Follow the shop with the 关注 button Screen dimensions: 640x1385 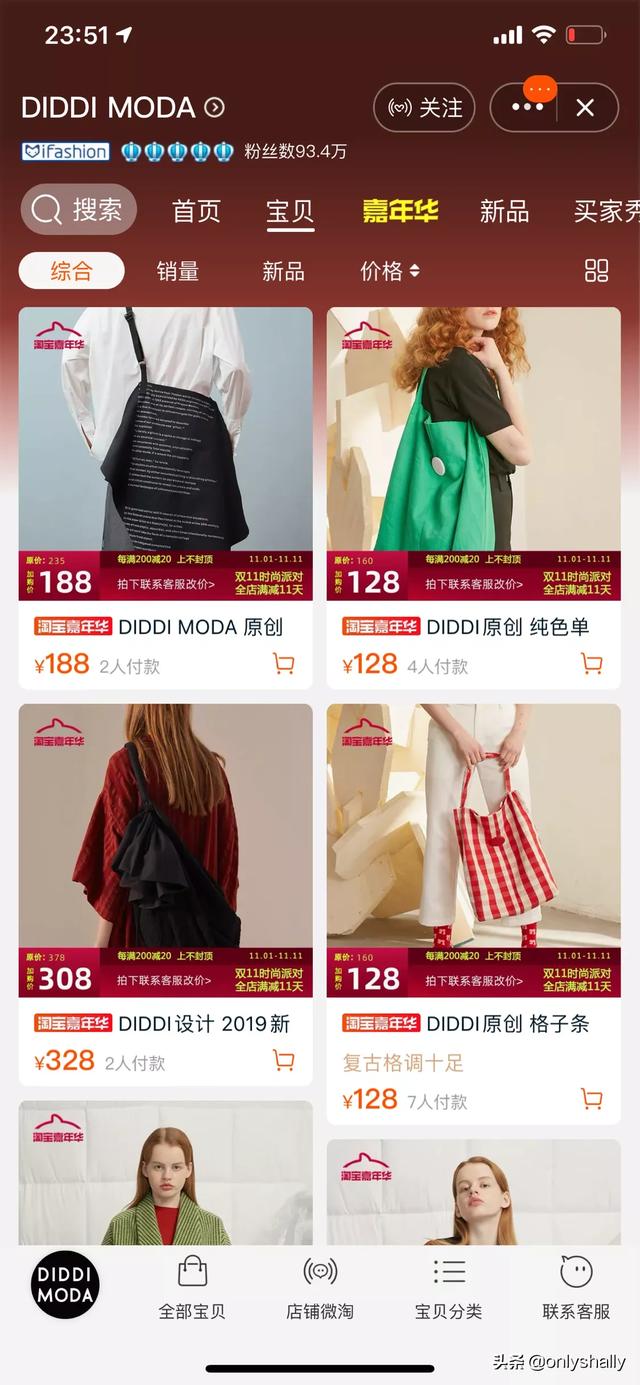click(424, 108)
